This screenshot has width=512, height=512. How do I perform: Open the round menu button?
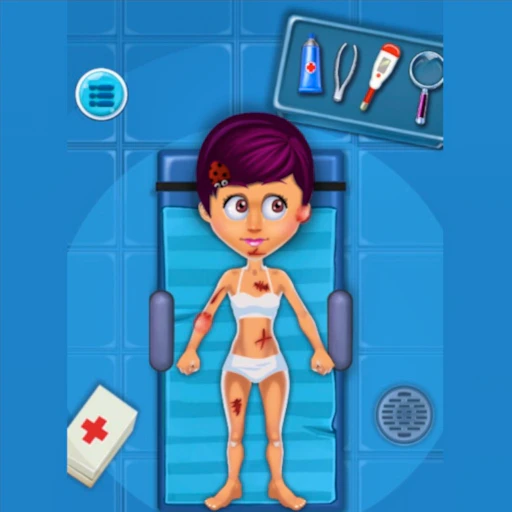(x=101, y=94)
